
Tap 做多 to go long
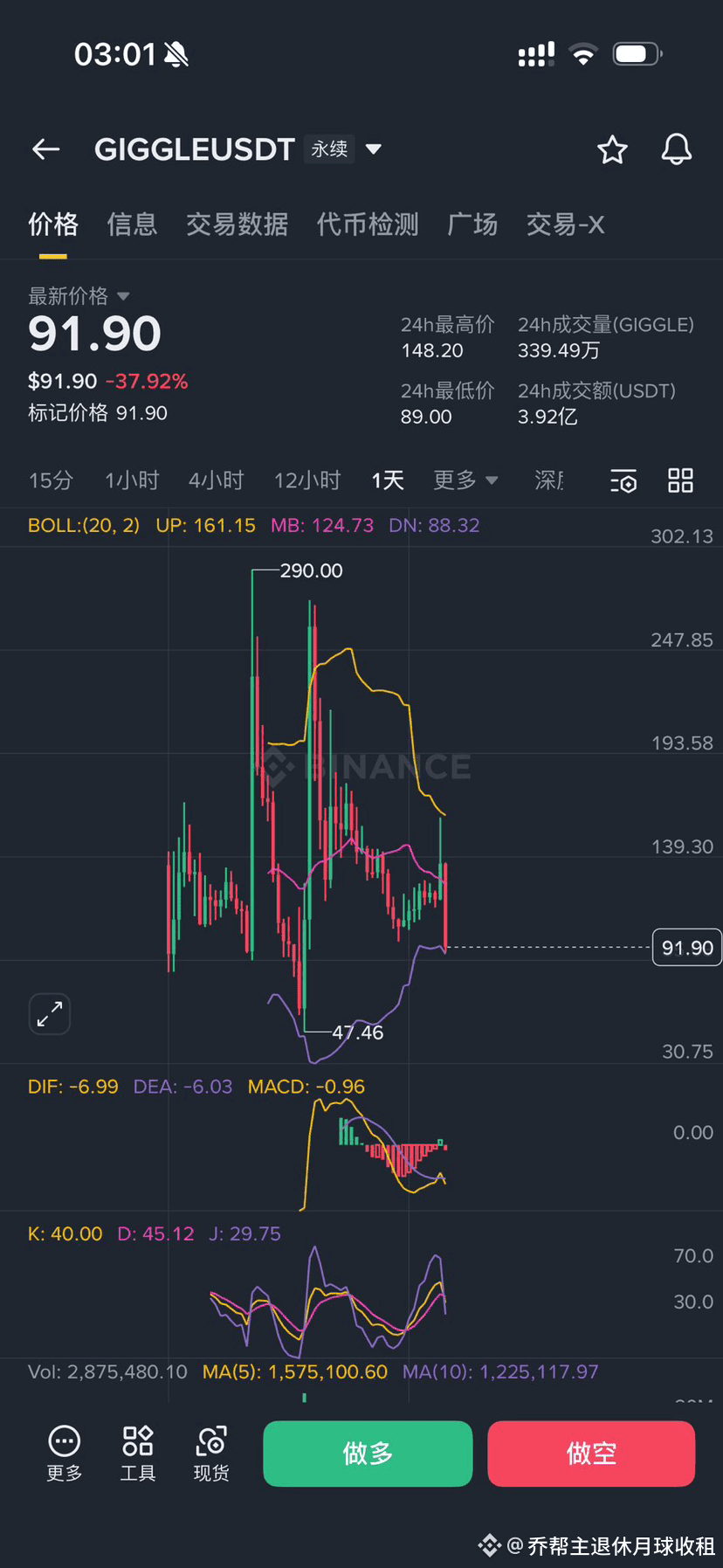click(x=368, y=1454)
